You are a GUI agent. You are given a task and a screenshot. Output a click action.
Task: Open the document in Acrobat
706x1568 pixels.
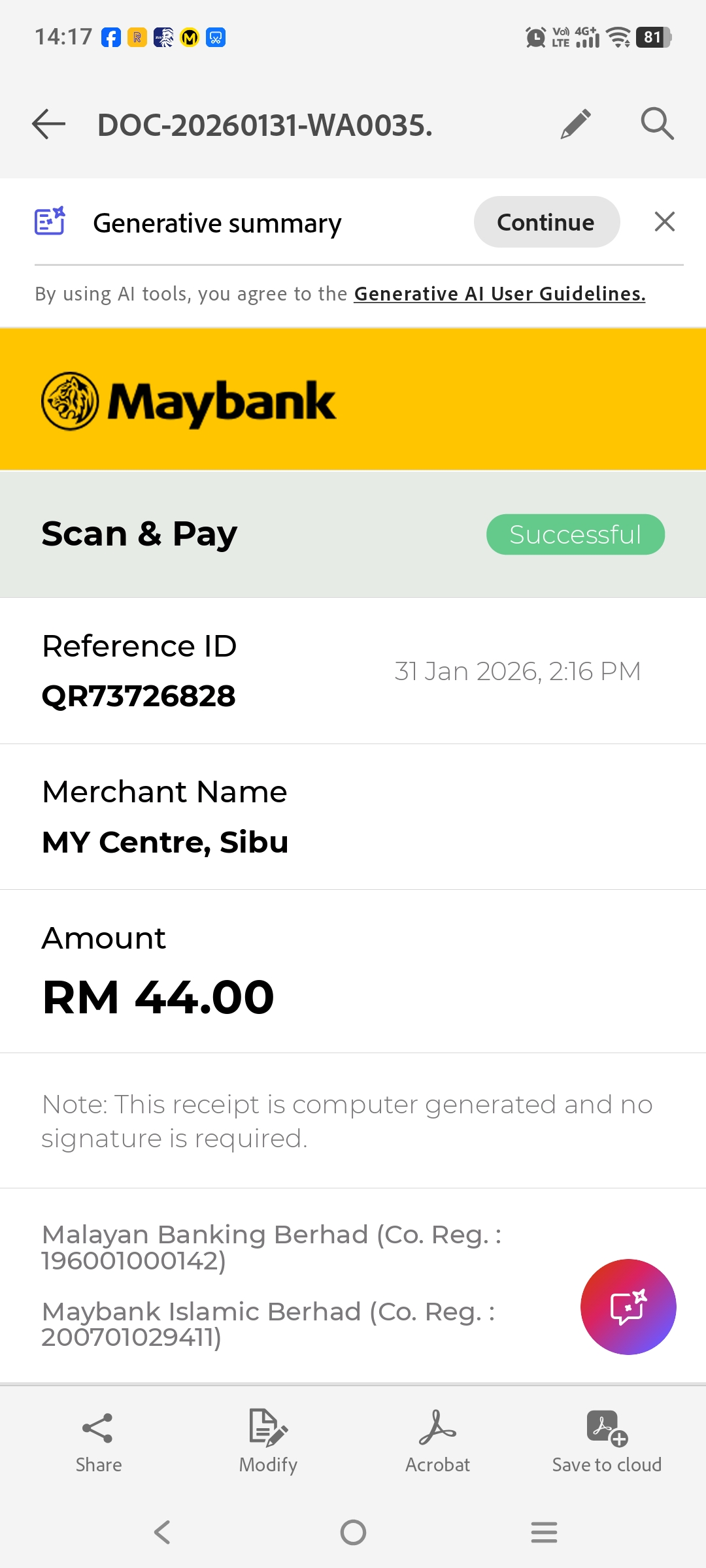437,1441
